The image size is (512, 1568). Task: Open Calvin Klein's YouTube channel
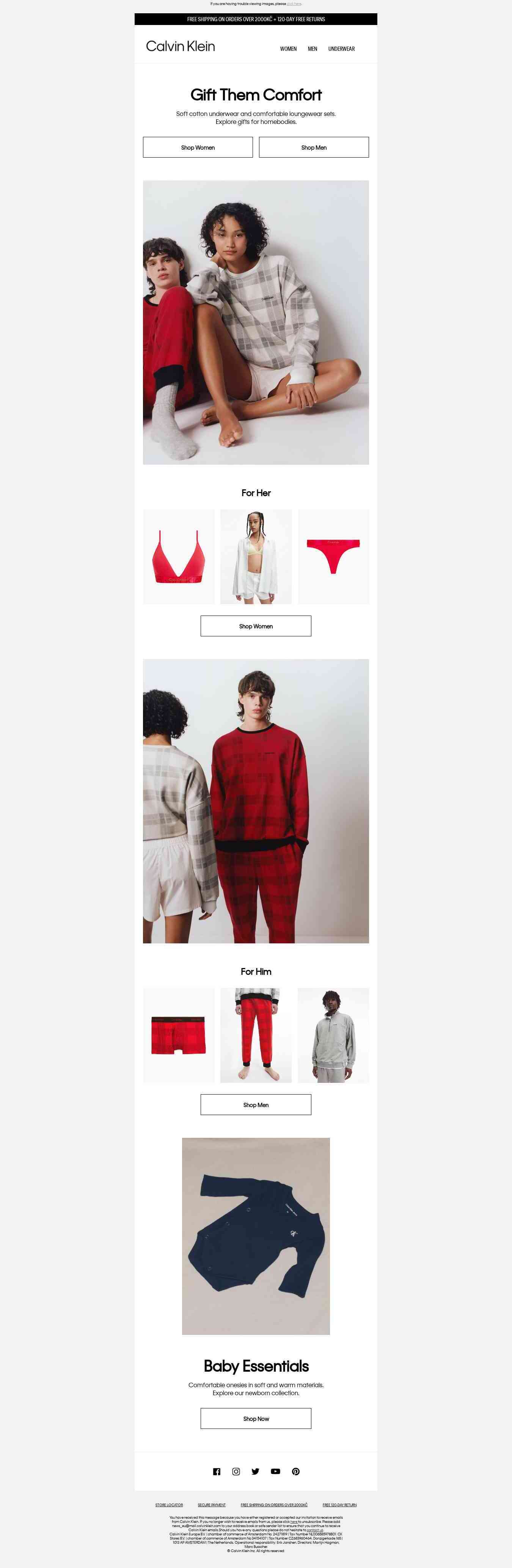(x=275, y=1471)
